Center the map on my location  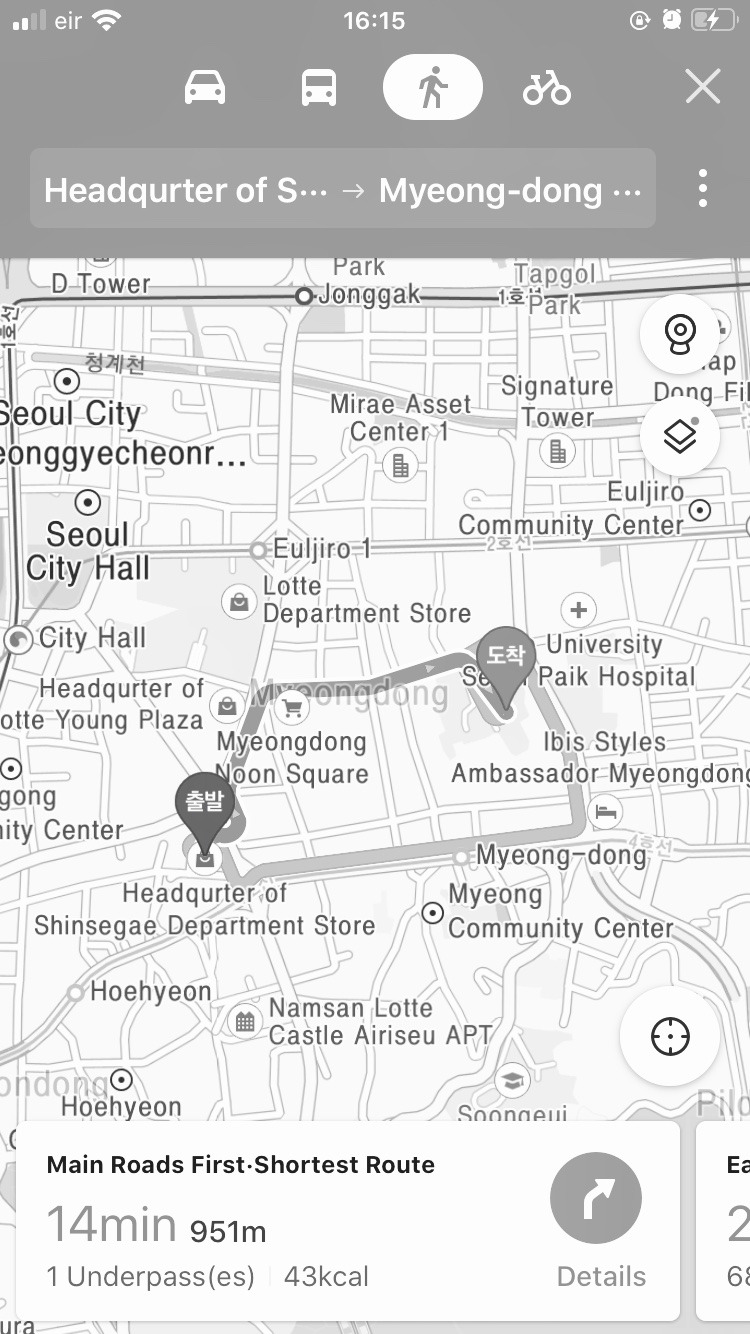tap(670, 1037)
